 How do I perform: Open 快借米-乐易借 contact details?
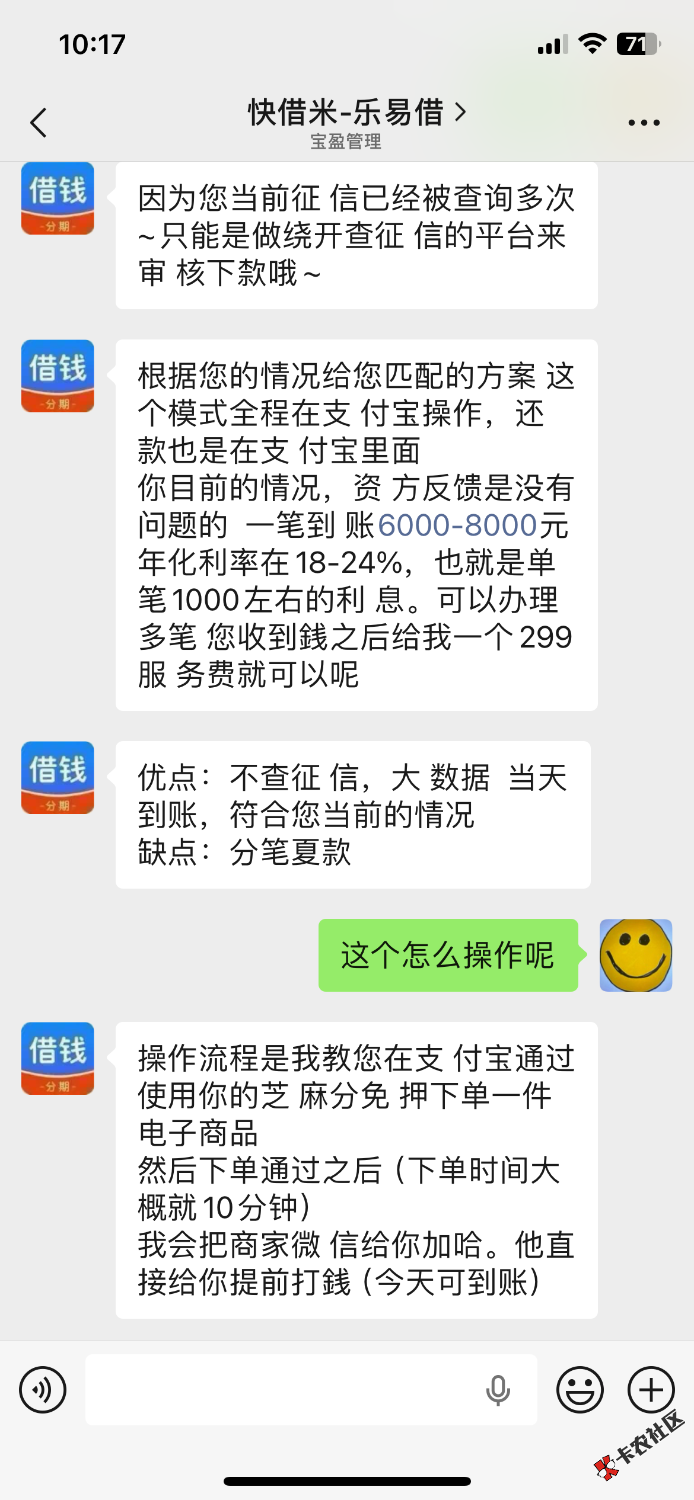(357, 112)
